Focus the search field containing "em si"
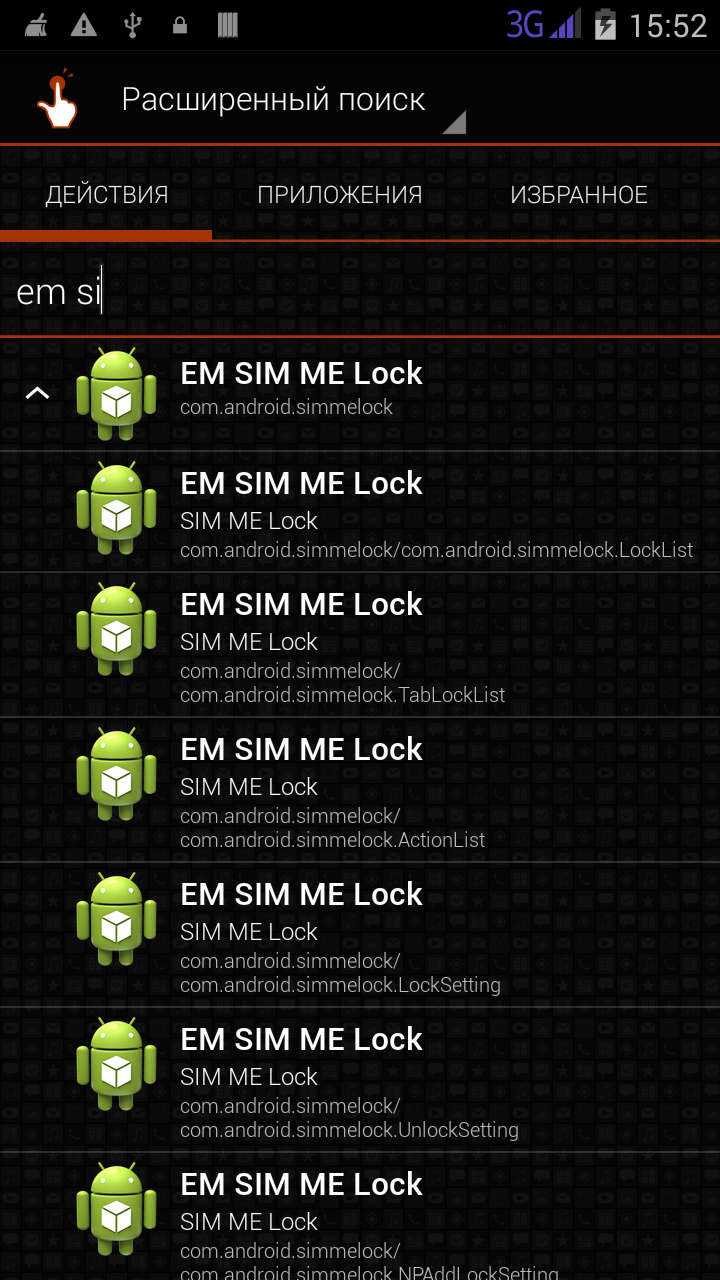Viewport: 720px width, 1280px height. point(360,292)
